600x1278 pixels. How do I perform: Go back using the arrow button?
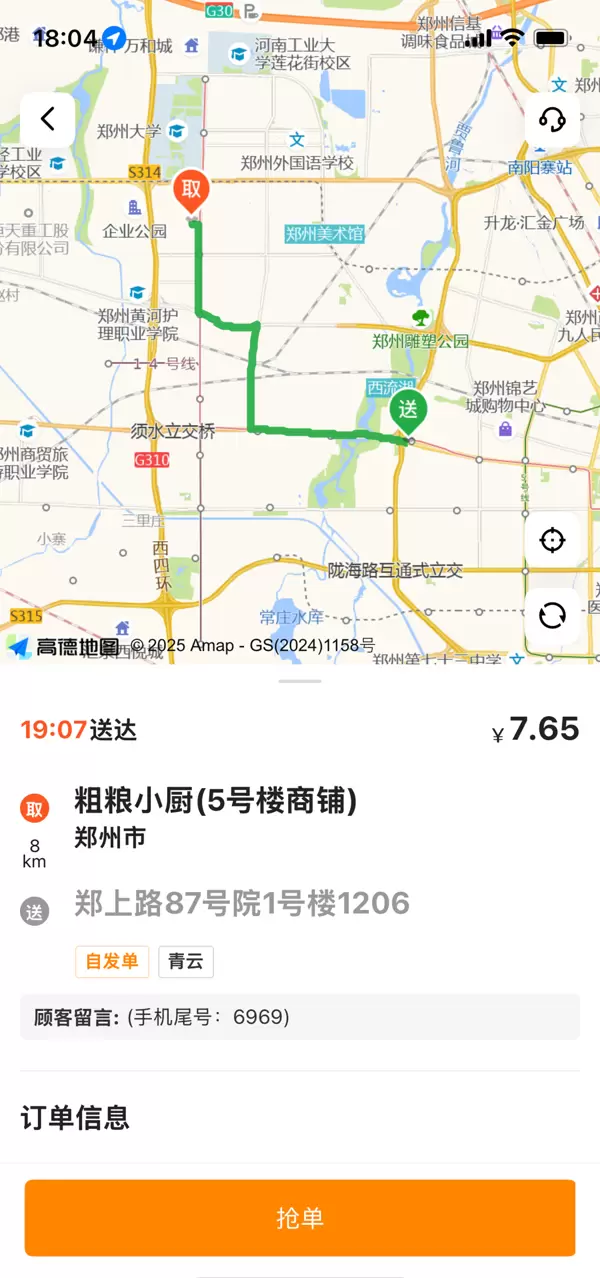point(47,120)
